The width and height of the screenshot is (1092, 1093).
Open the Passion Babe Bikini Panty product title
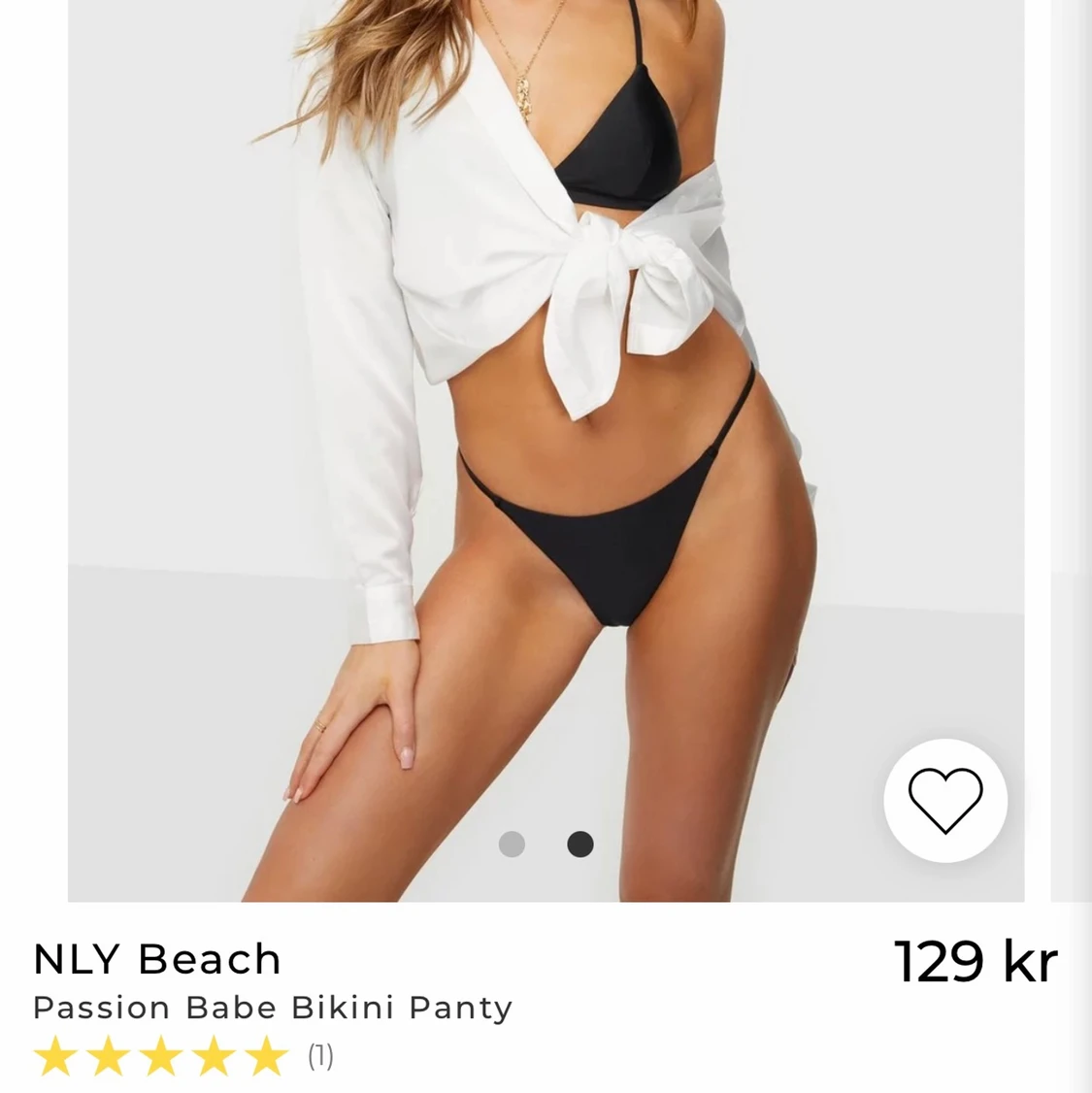pyautogui.click(x=272, y=1008)
